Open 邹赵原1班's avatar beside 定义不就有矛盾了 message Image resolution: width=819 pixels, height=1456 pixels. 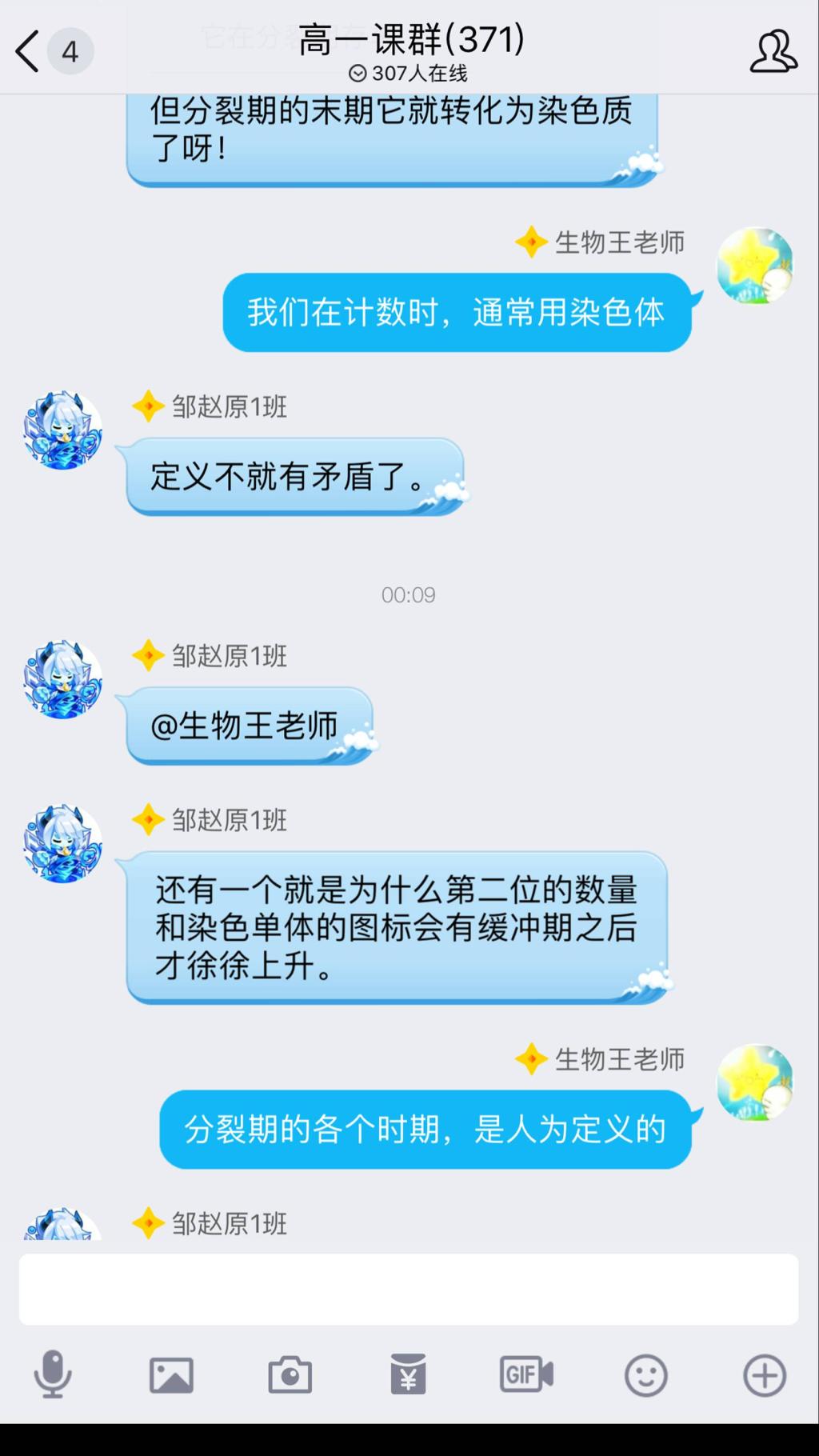click(62, 430)
